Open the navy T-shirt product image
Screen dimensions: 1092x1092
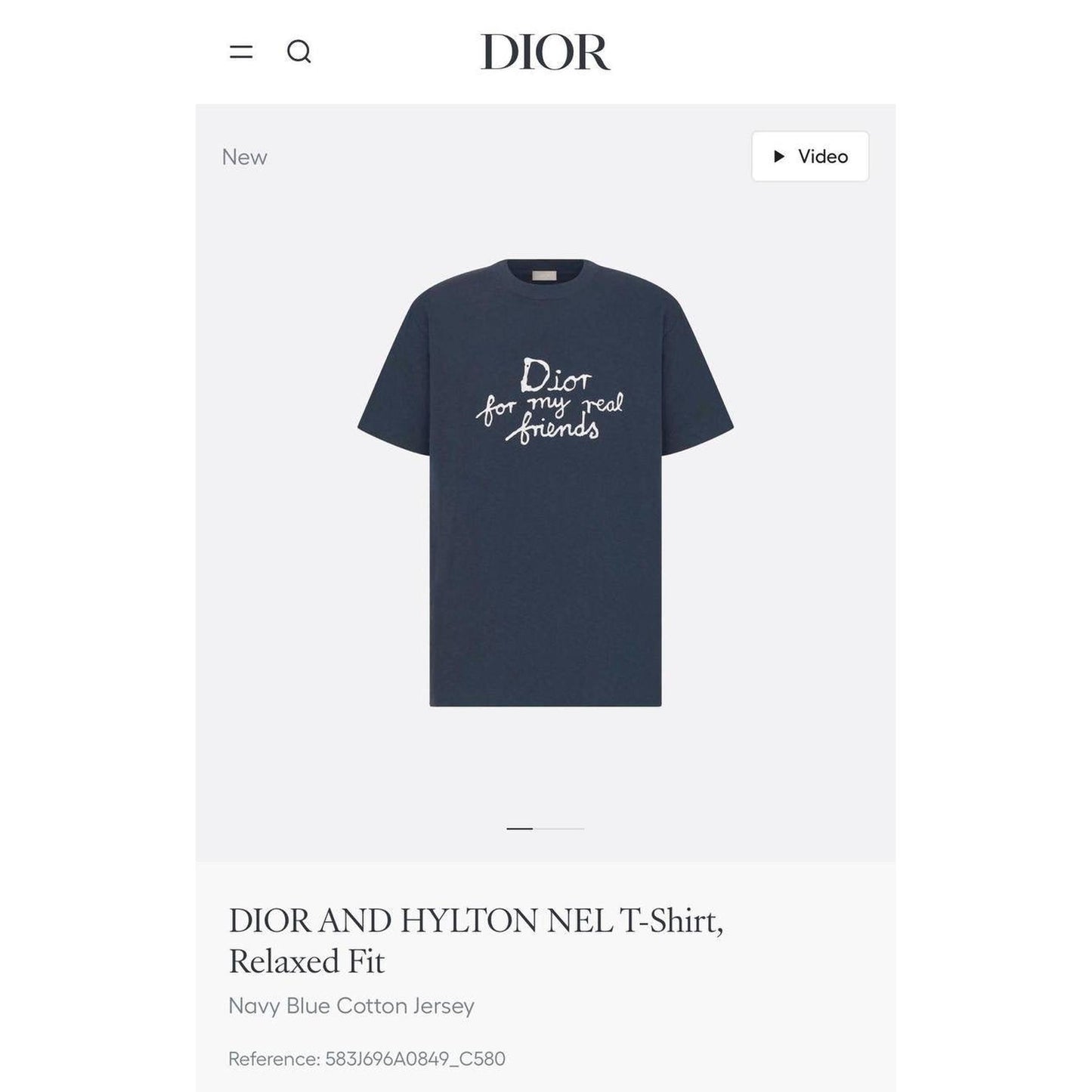pos(545,483)
